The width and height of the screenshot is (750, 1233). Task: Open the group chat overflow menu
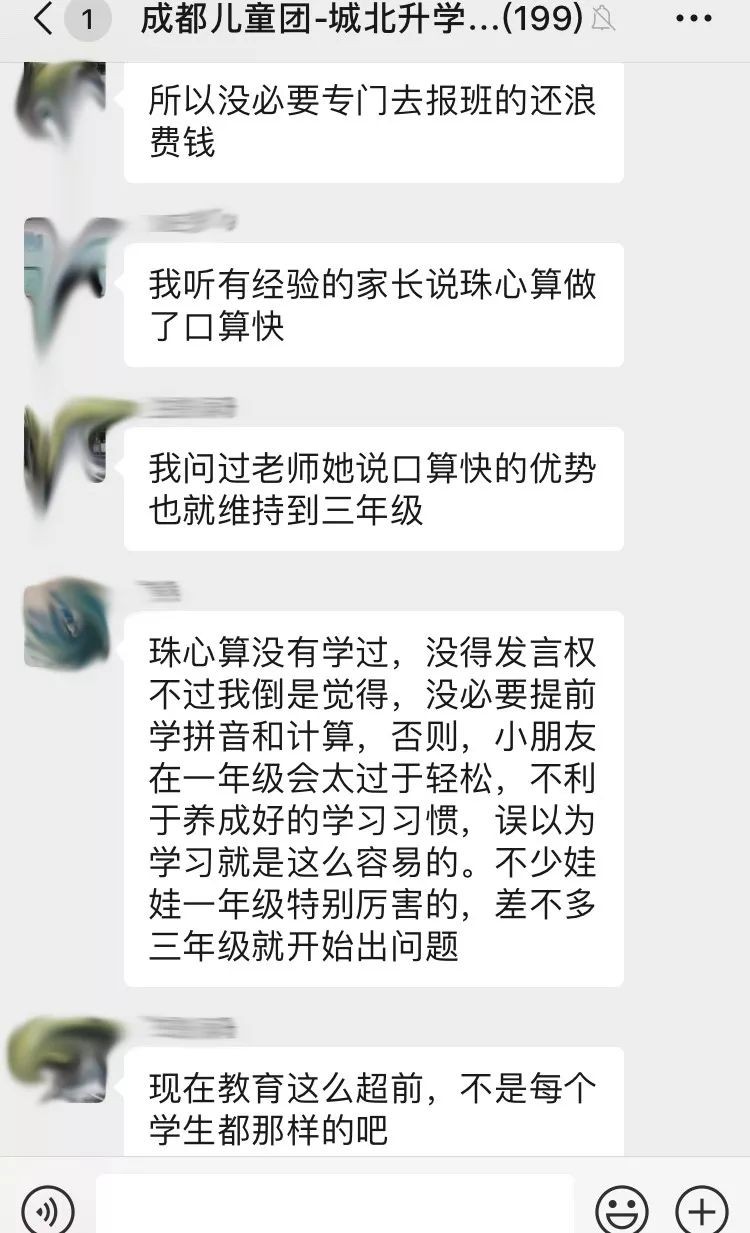694,19
